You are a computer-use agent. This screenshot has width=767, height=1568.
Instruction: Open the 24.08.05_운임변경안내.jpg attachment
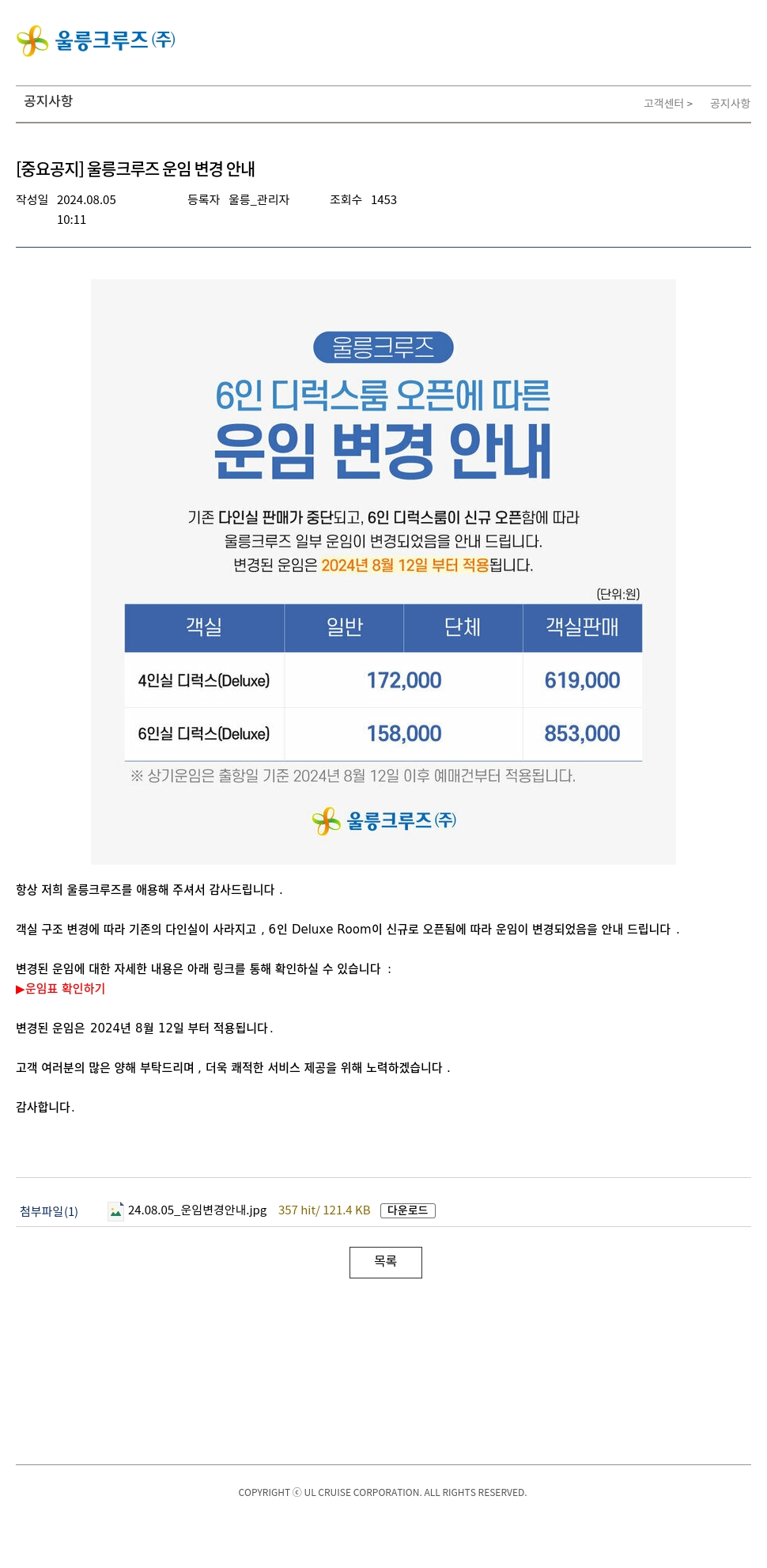pyautogui.click(x=197, y=1210)
